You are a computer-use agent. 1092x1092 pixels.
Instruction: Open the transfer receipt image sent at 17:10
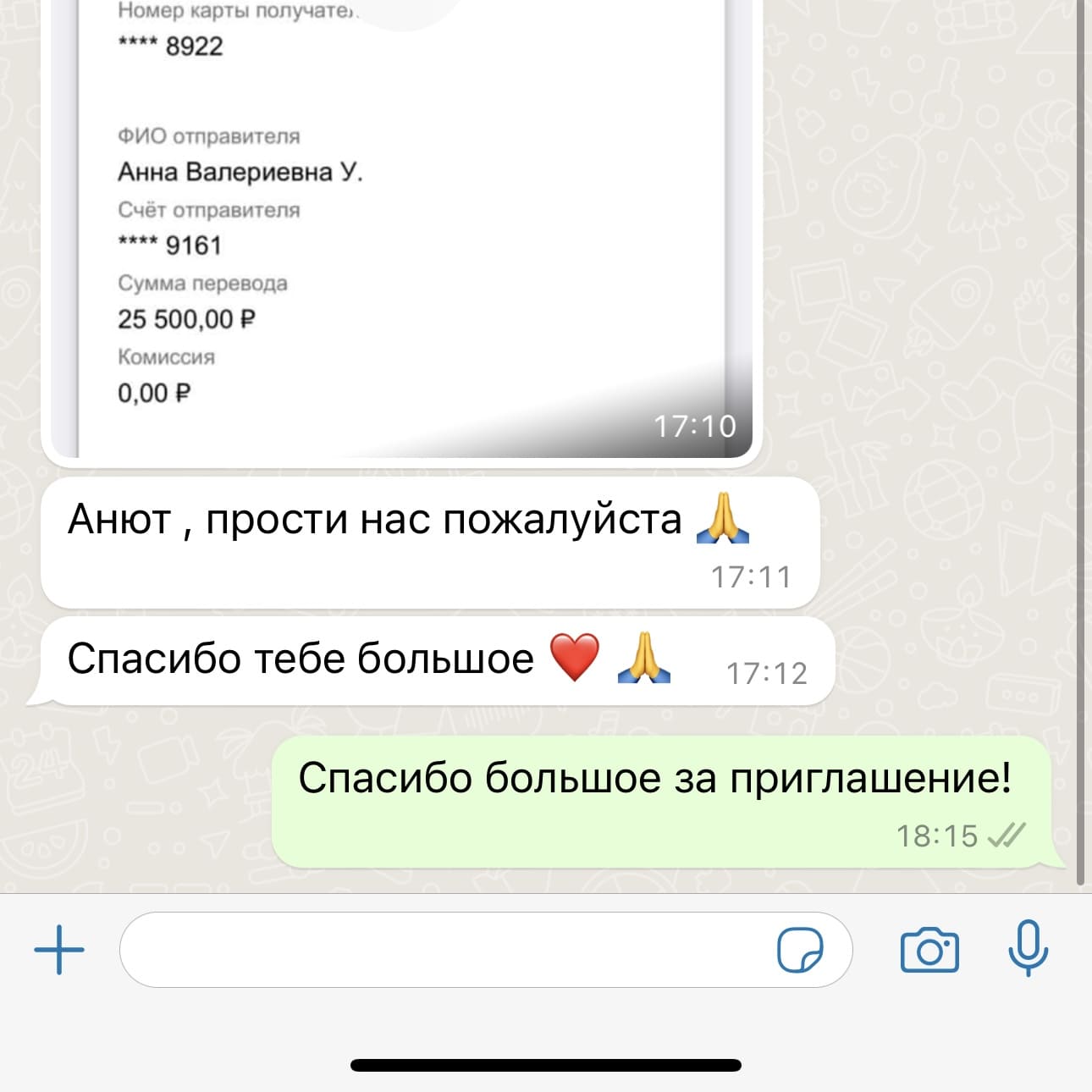402,229
